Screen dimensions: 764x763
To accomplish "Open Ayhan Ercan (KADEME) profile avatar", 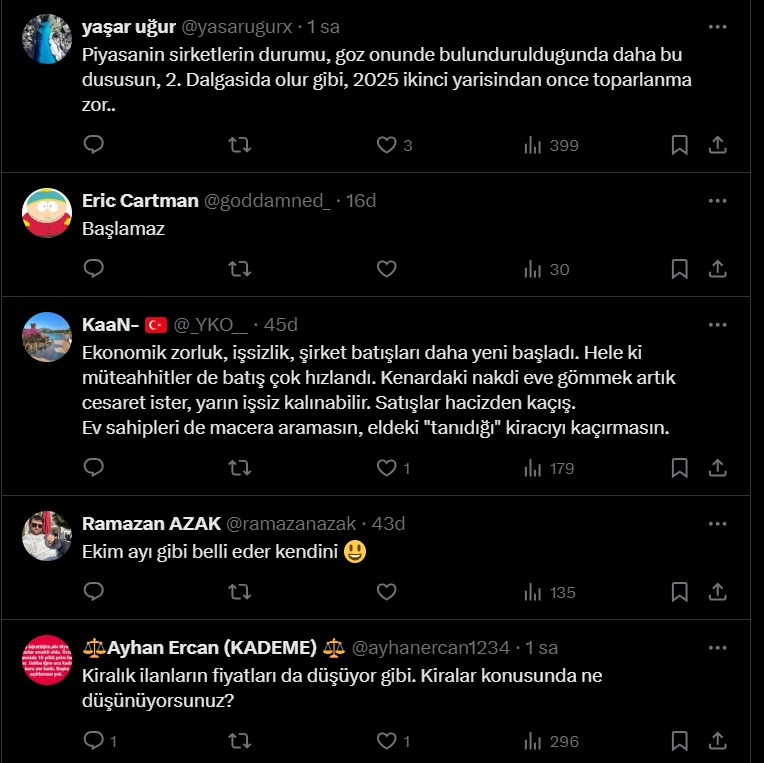I will pyautogui.click(x=47, y=660).
